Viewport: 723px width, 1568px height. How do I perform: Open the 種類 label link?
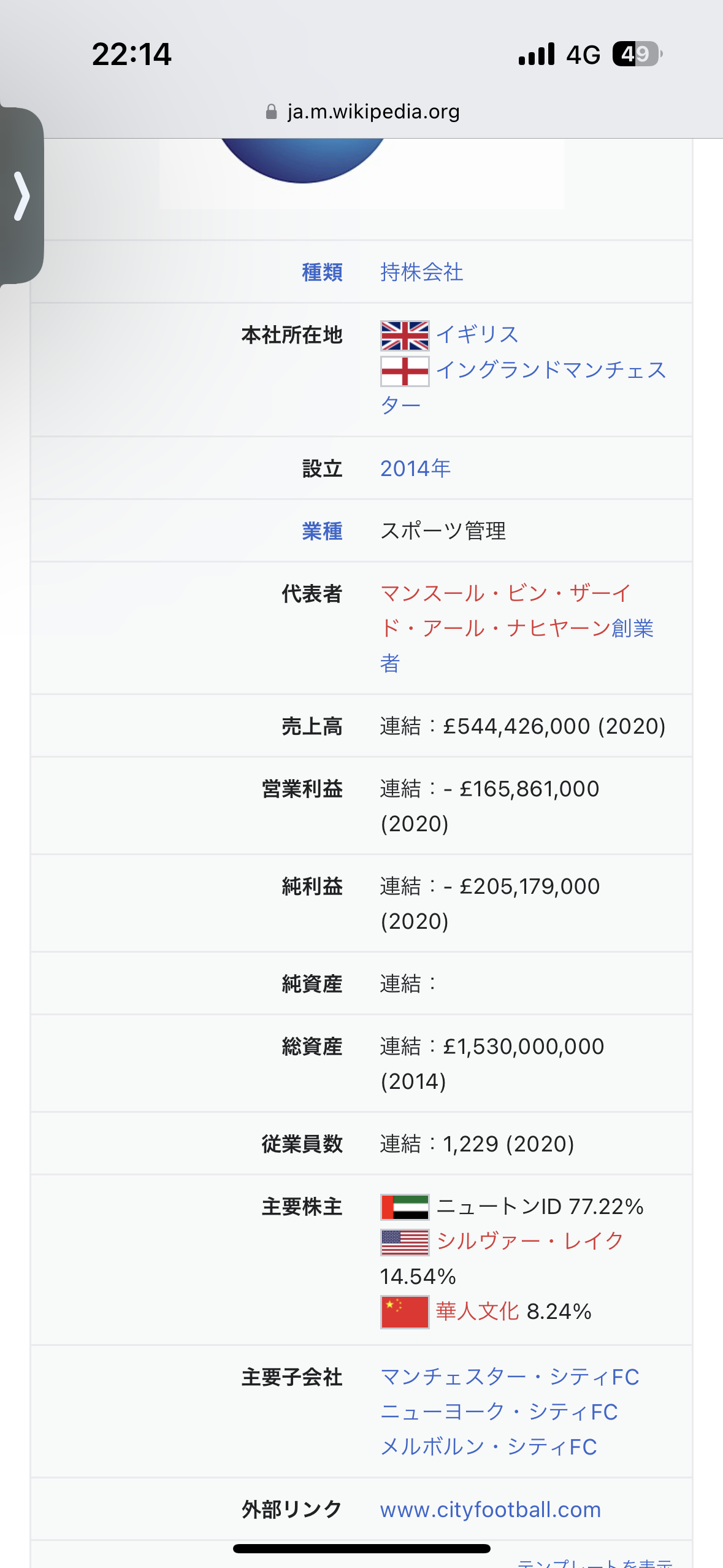point(322,272)
